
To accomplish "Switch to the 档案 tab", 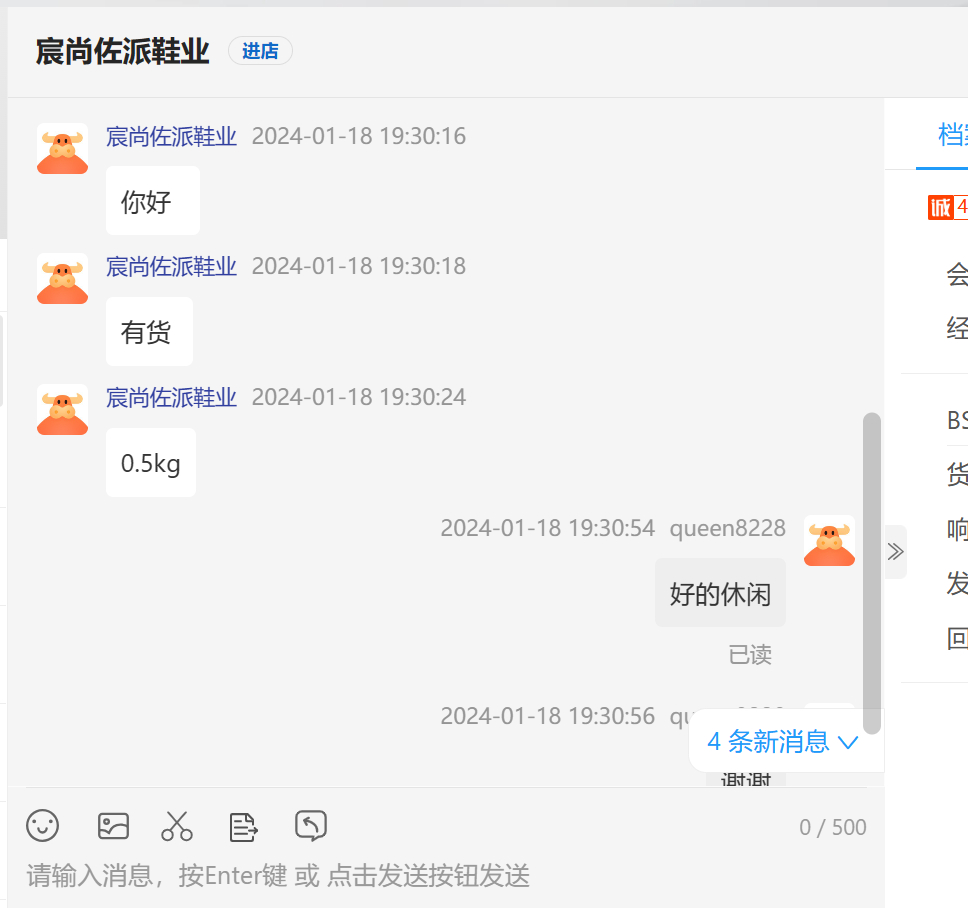I will (952, 134).
